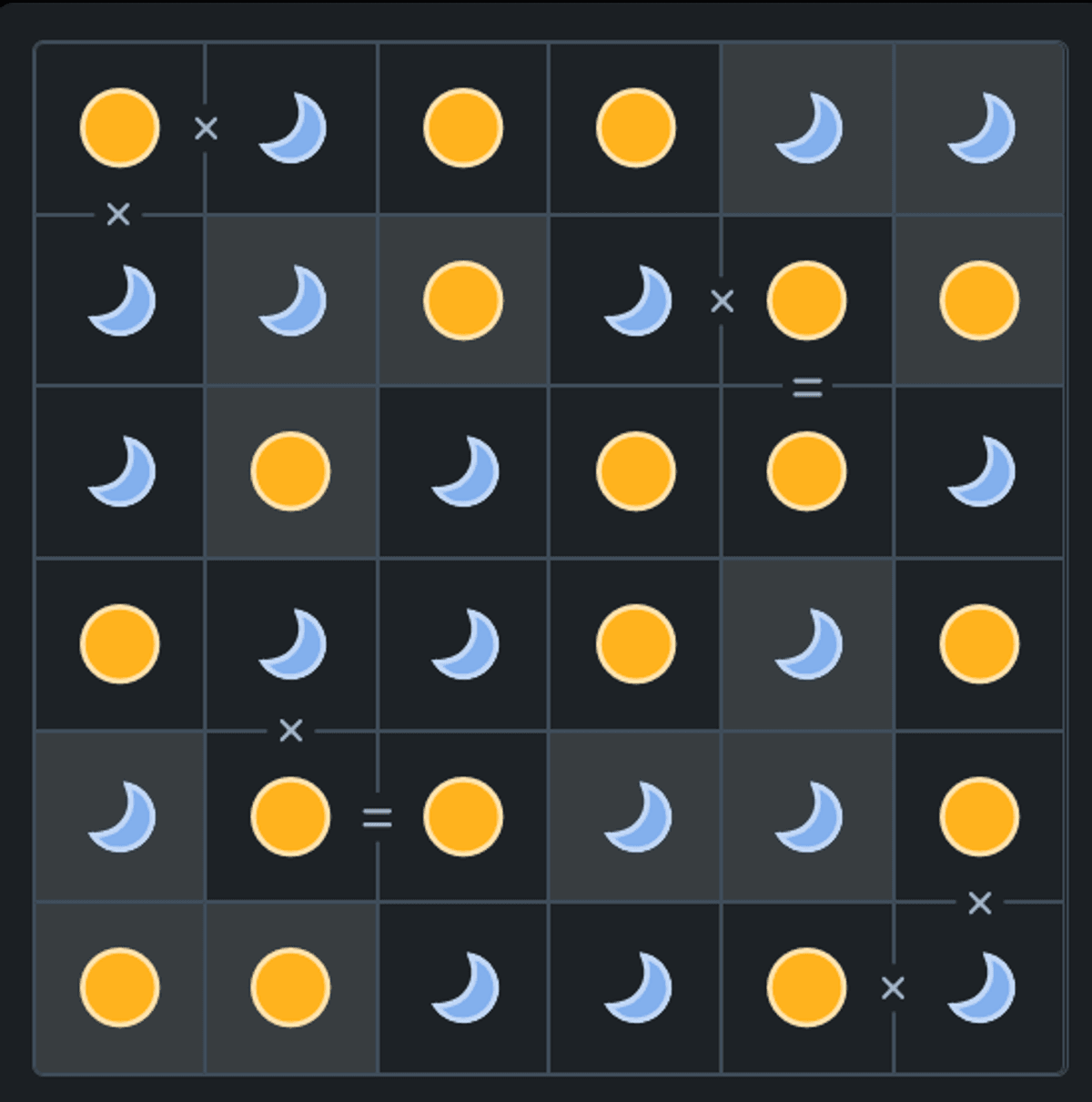
Task: Toggle the sun in row three, column five
Action: [x=806, y=471]
